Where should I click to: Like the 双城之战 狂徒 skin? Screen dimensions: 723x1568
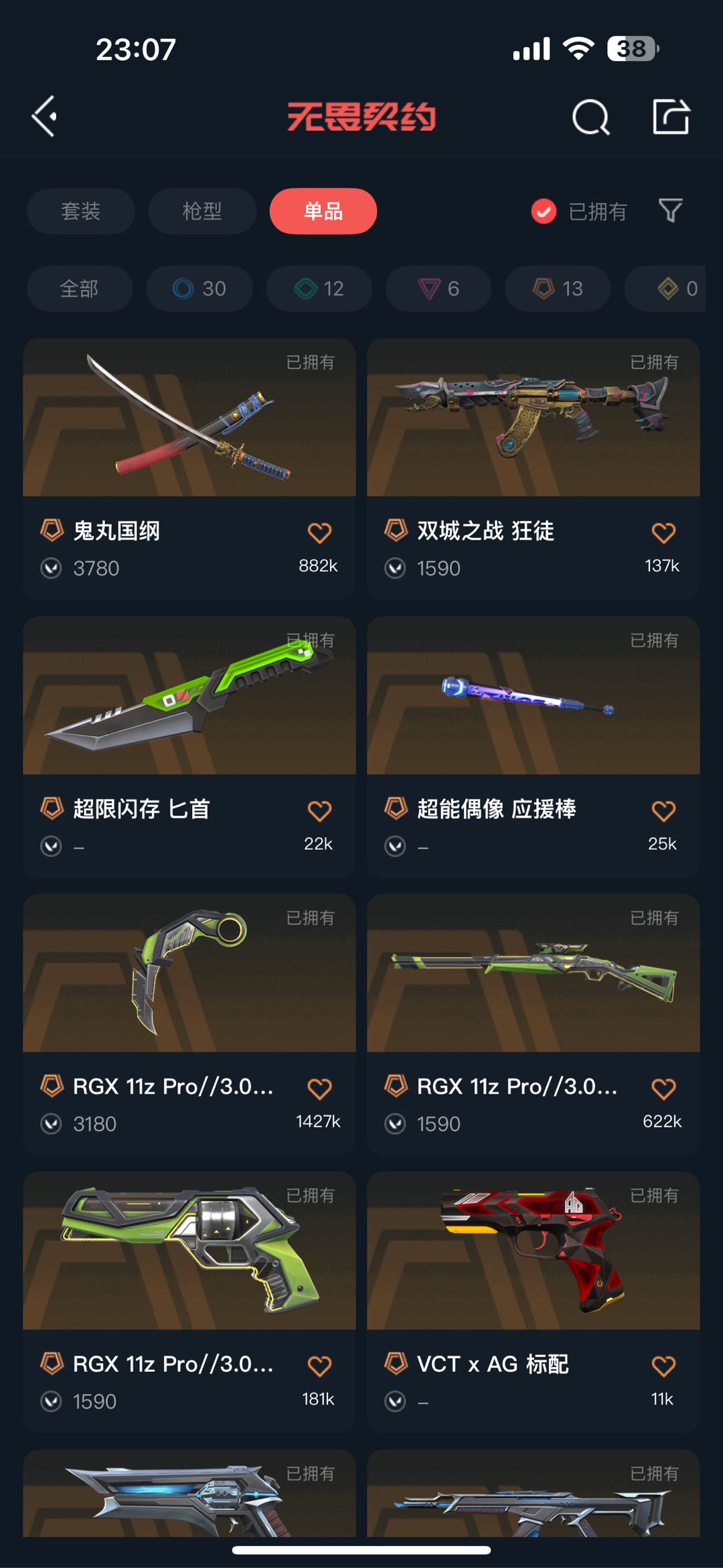point(663,533)
